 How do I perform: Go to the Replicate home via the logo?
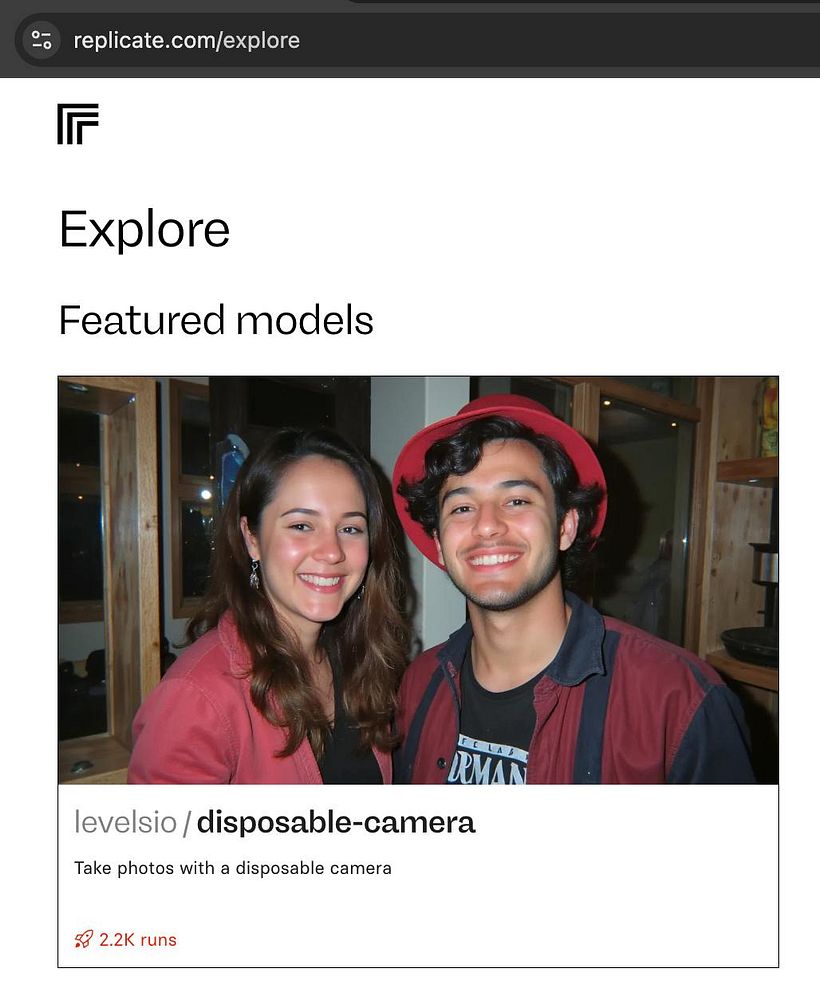pos(78,124)
